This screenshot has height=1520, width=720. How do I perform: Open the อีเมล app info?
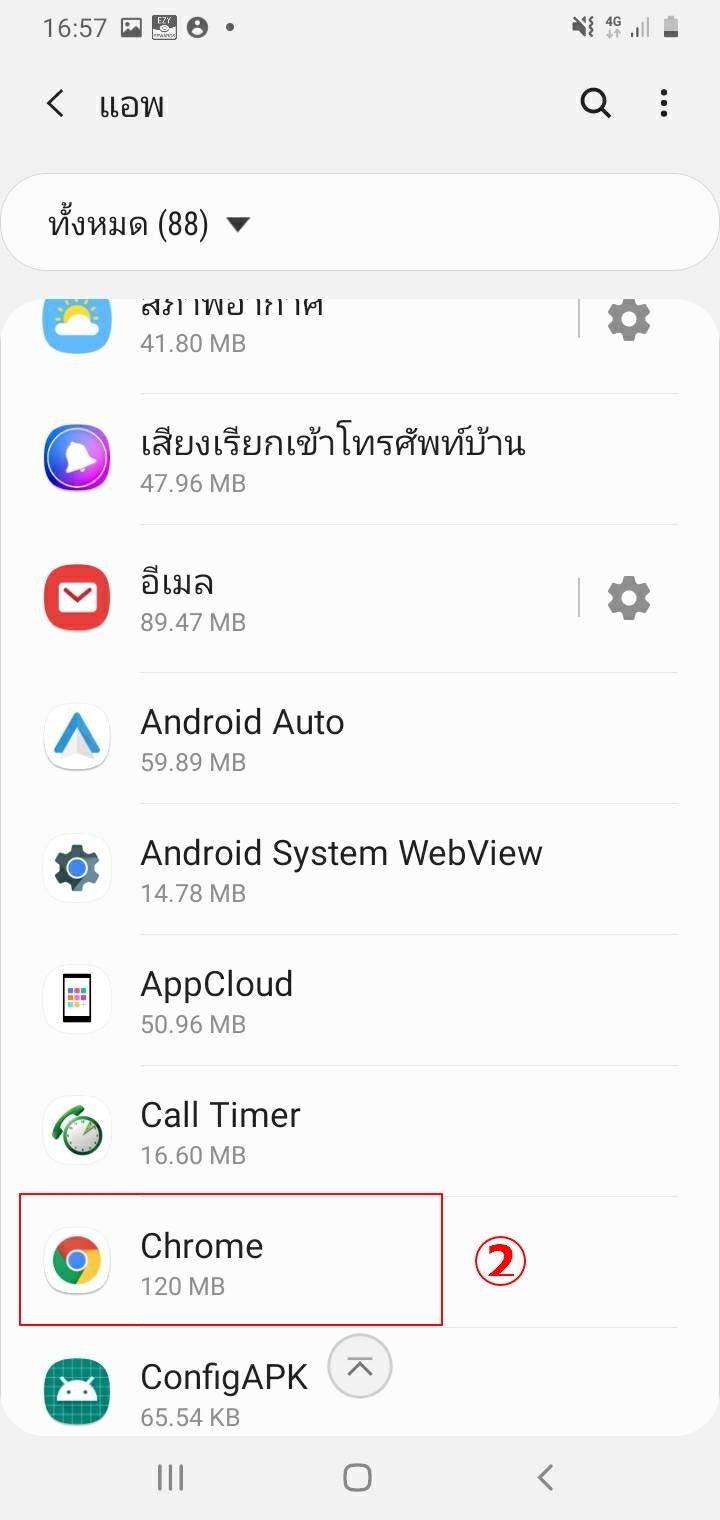tap(300, 598)
